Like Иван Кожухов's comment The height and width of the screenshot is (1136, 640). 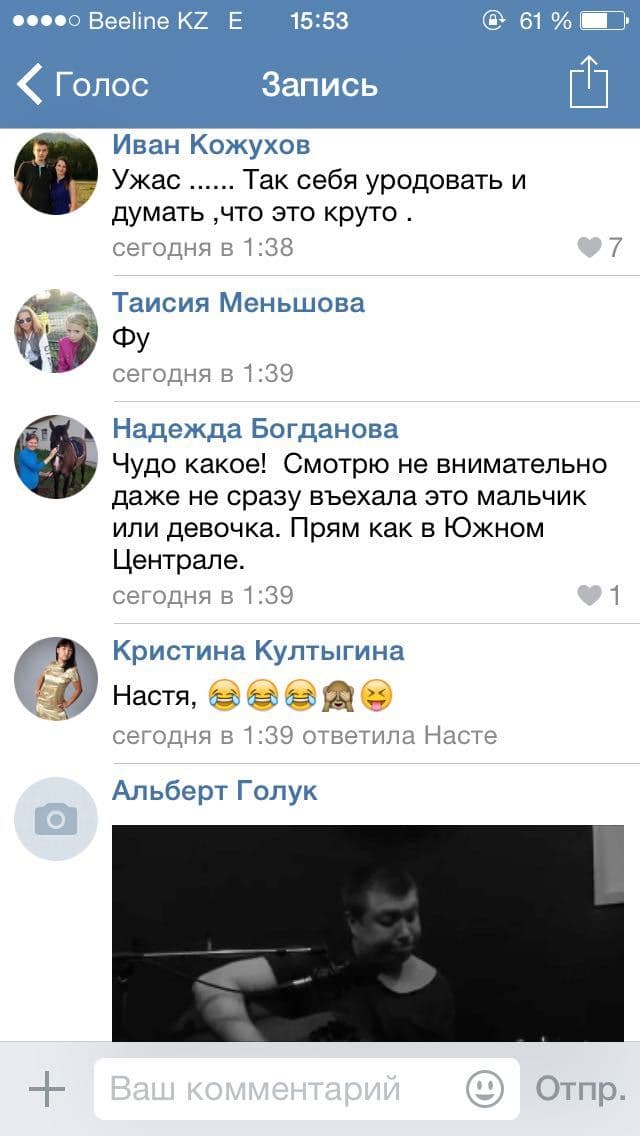(600, 248)
